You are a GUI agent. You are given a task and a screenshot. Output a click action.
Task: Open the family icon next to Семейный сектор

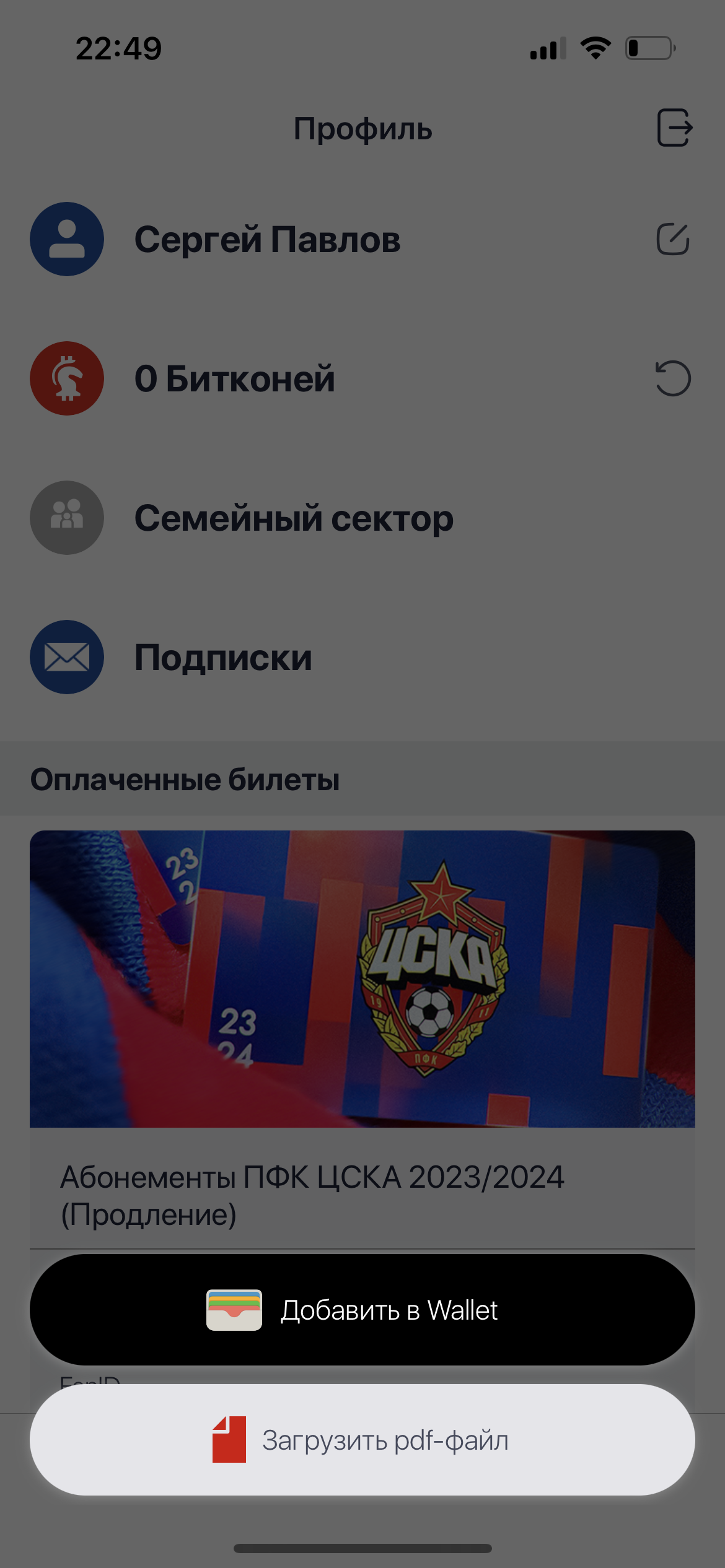pyautogui.click(x=66, y=518)
